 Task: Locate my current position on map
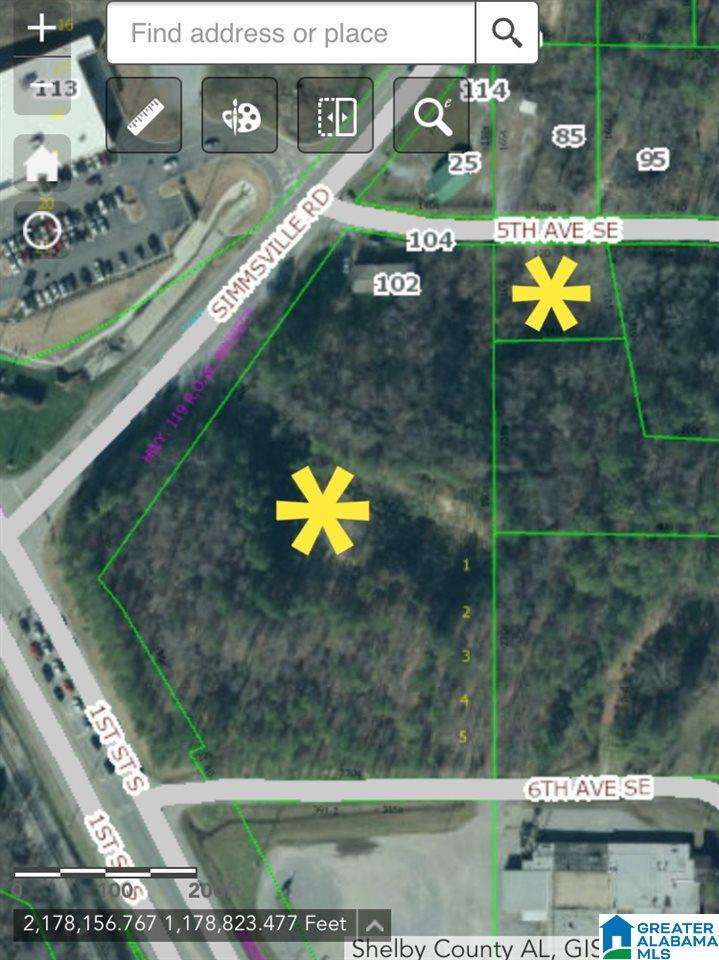pos(42,230)
